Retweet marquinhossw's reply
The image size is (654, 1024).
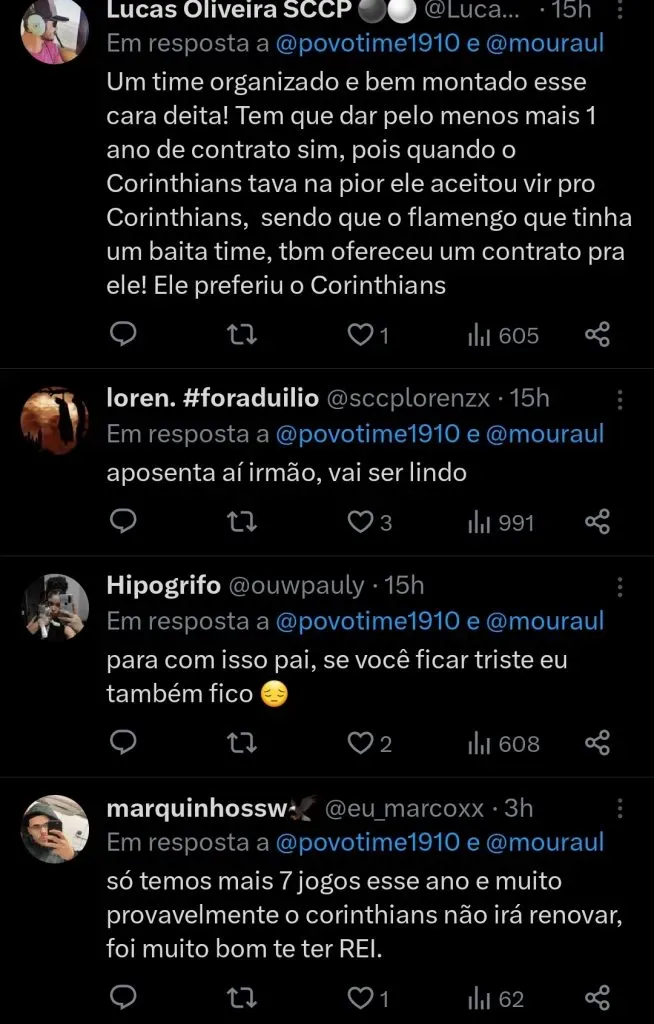[242, 998]
